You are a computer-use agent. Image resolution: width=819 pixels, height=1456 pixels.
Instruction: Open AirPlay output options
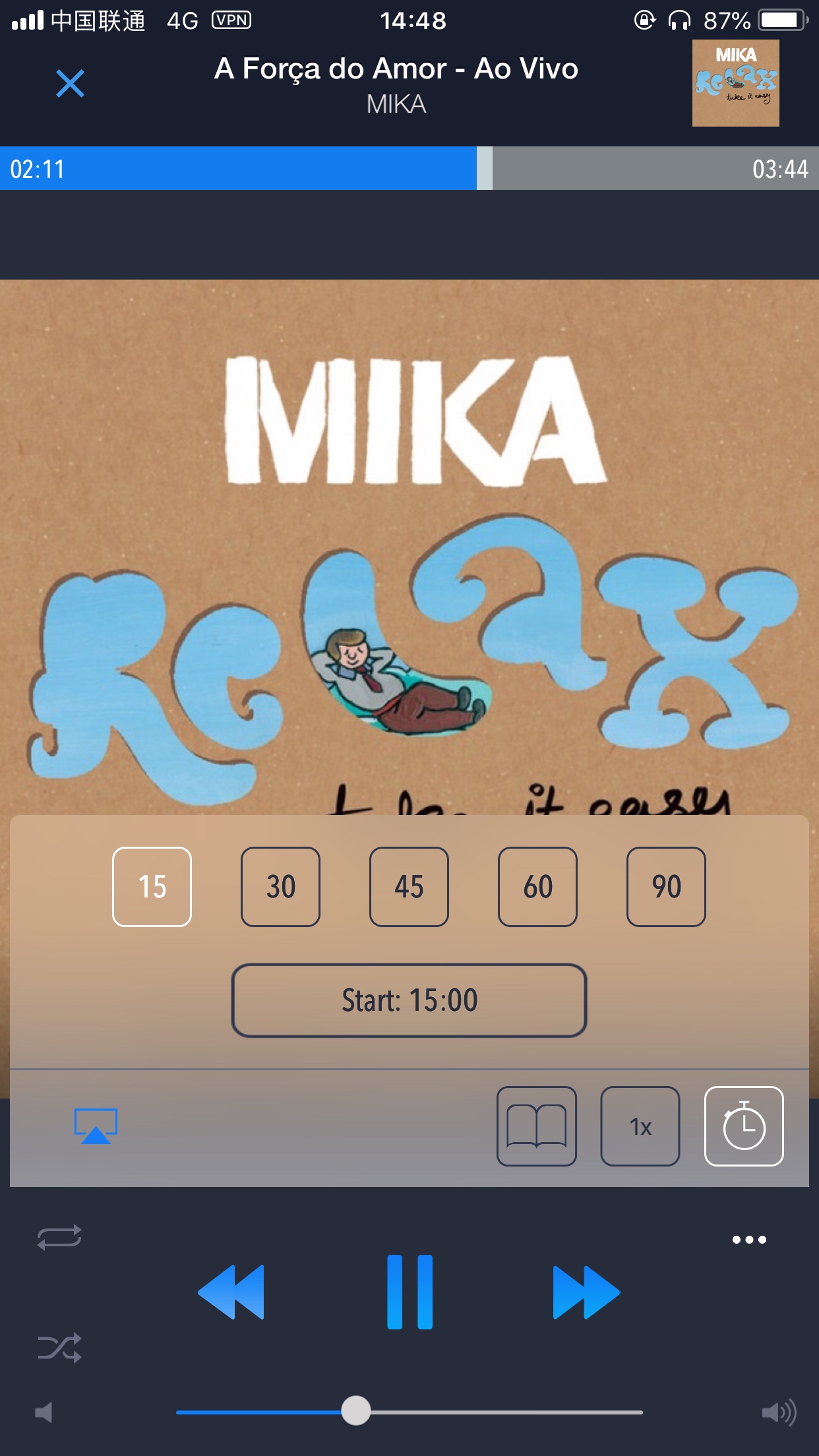pos(96,1126)
